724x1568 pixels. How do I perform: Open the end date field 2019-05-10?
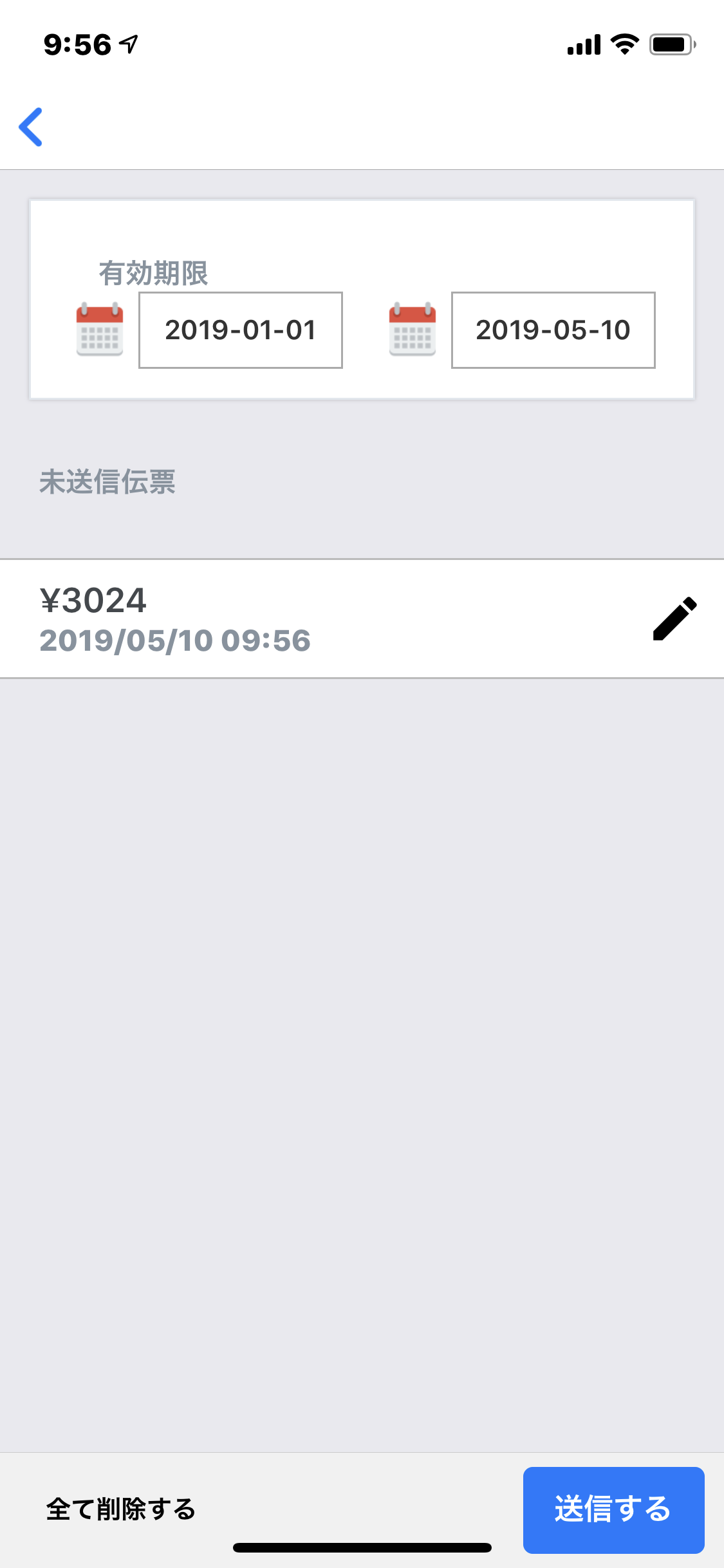[x=553, y=330]
